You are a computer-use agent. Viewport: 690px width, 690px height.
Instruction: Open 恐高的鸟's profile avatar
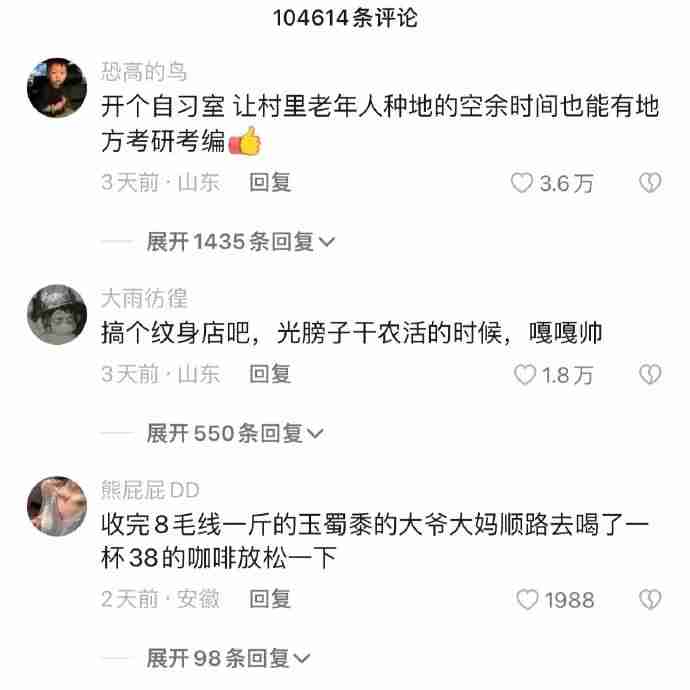click(x=56, y=87)
